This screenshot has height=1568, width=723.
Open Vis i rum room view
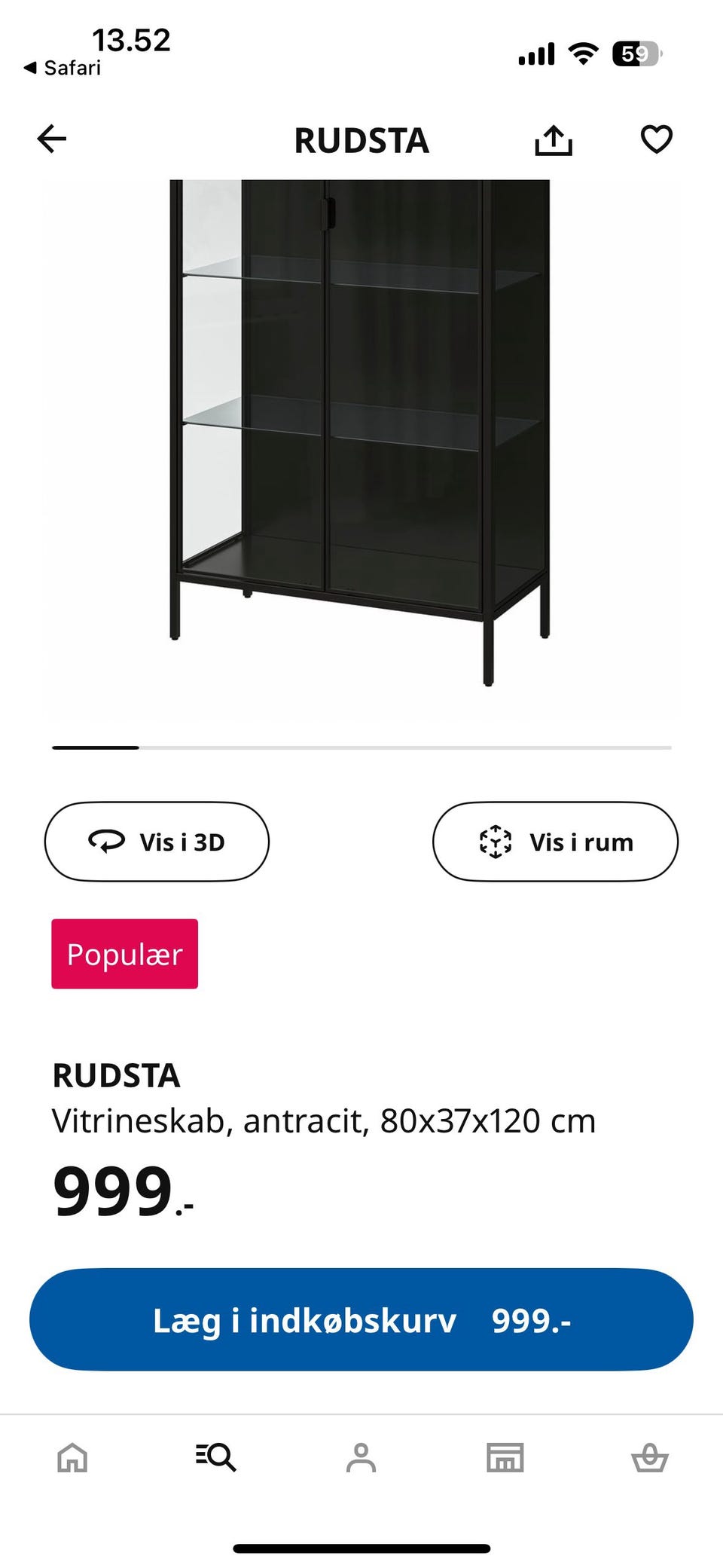[x=555, y=842]
